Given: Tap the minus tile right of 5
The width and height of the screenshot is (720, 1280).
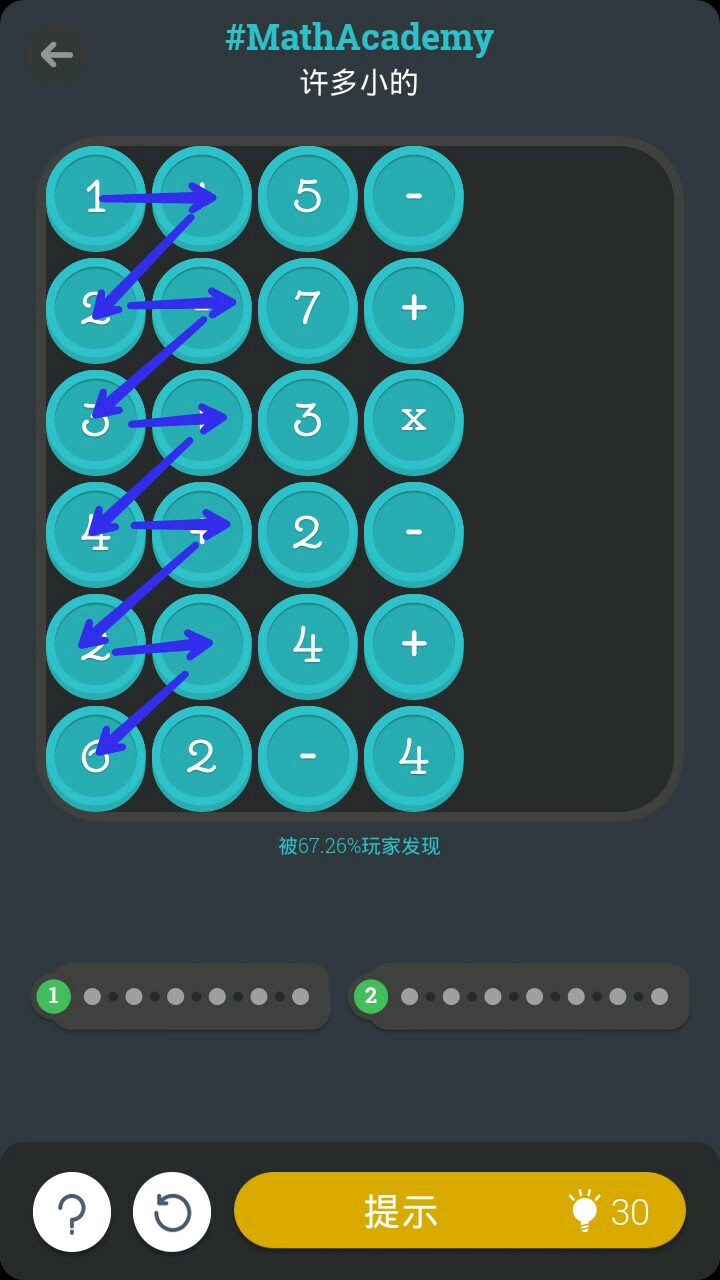Looking at the screenshot, I should [414, 196].
